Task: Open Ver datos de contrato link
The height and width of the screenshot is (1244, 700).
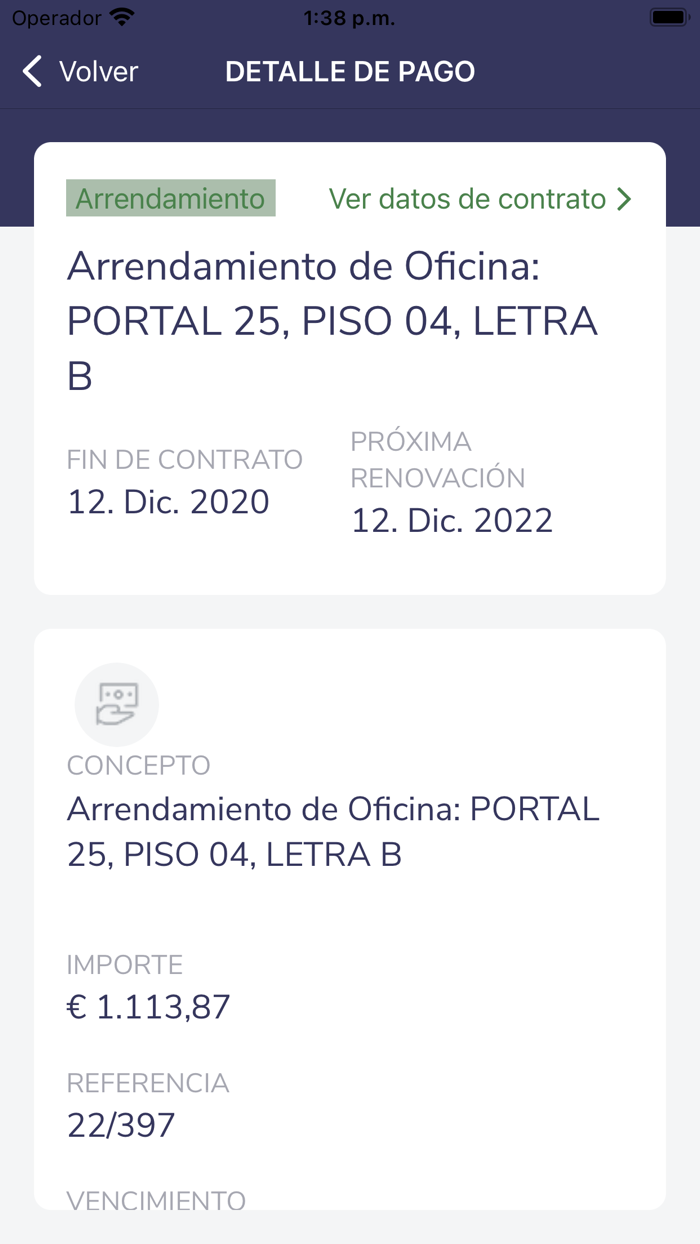Action: (480, 199)
